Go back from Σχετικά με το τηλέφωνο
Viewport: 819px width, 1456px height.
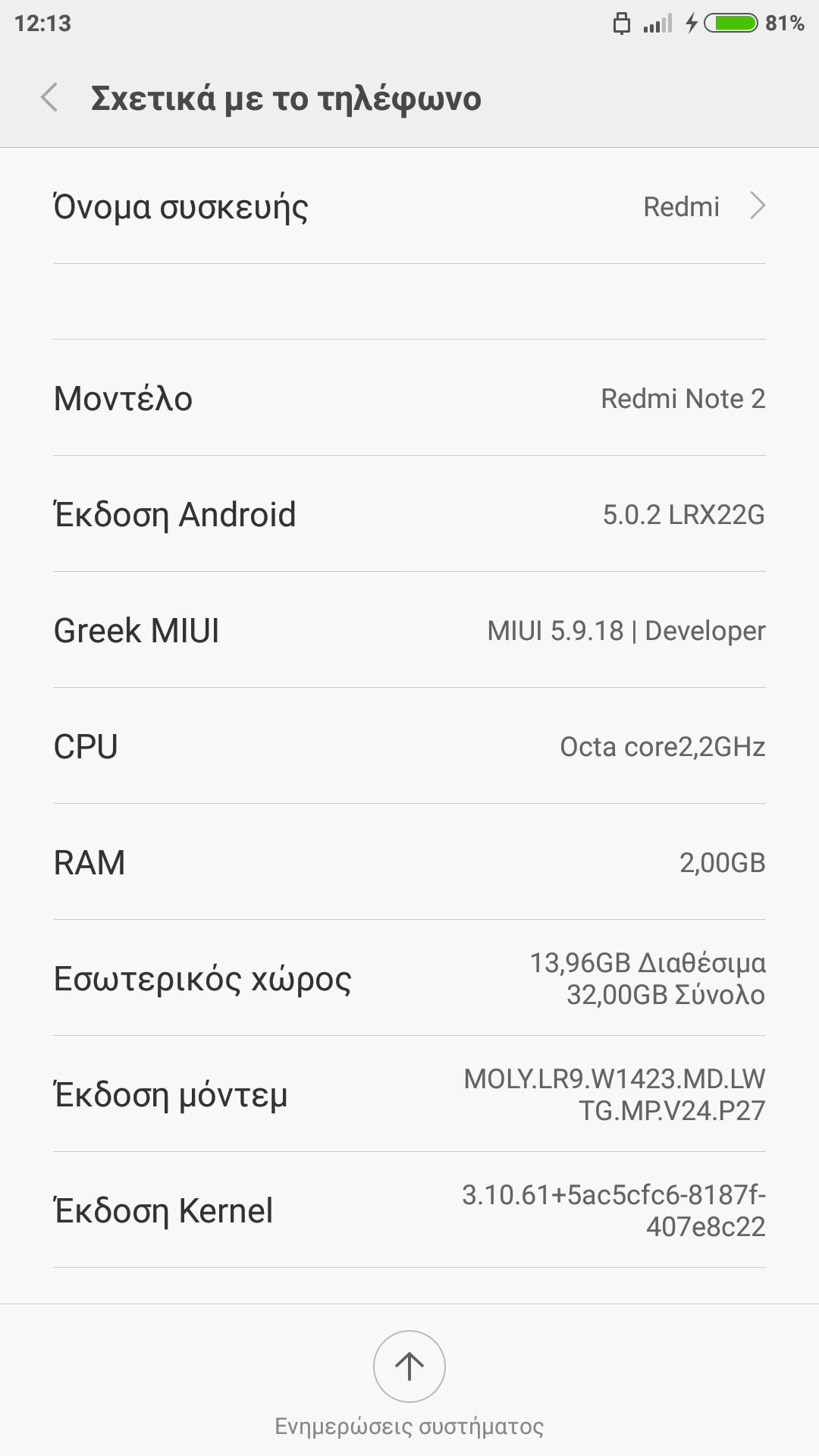click(50, 98)
